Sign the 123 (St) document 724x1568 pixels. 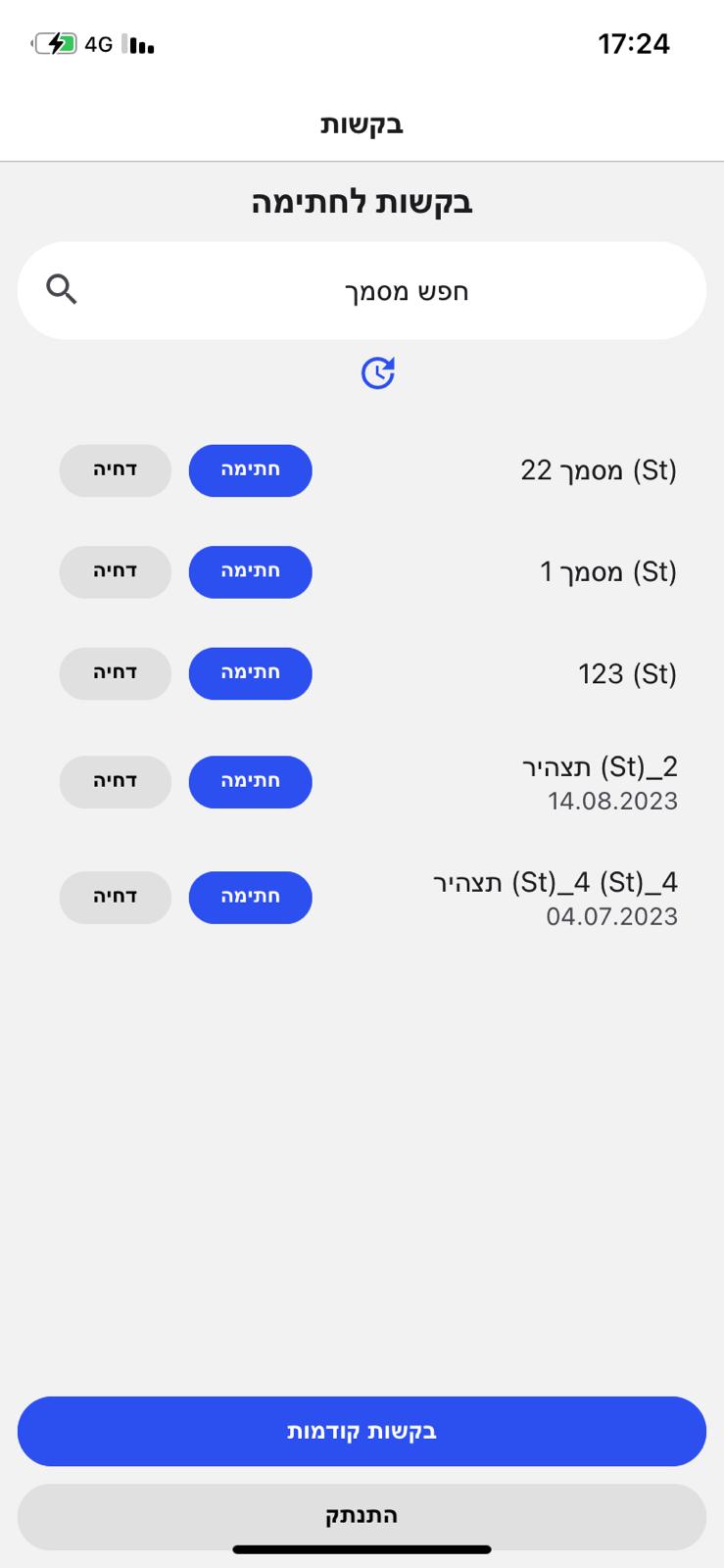tap(250, 673)
